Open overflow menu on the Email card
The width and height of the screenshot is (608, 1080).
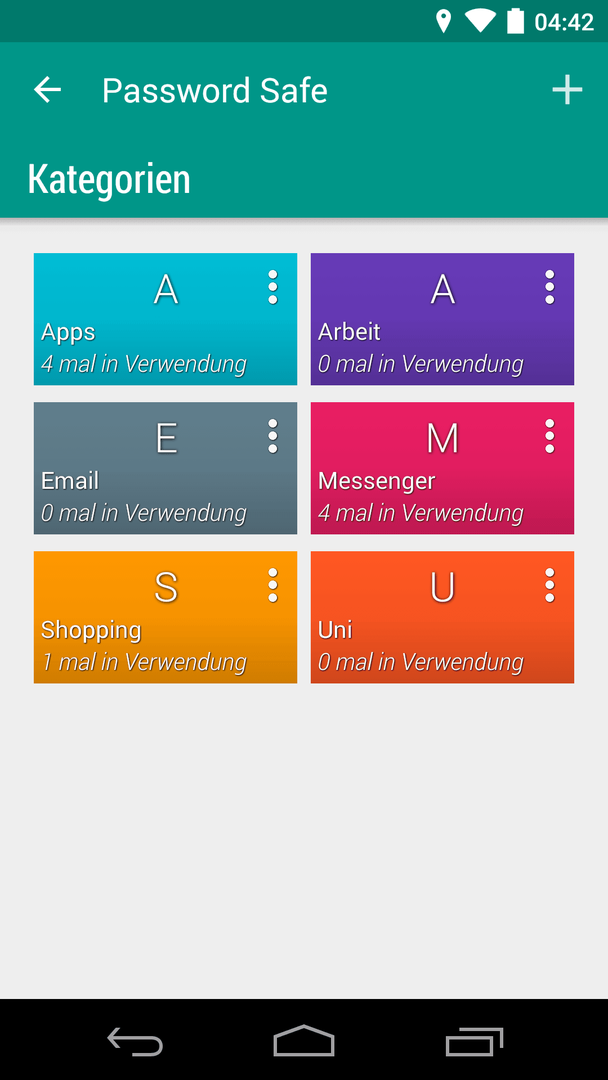(x=273, y=436)
